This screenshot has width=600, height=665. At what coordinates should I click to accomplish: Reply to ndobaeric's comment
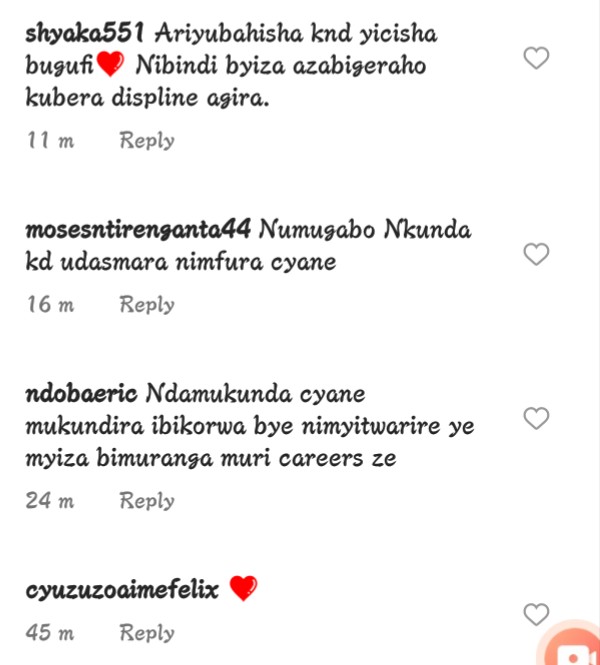[x=147, y=501]
